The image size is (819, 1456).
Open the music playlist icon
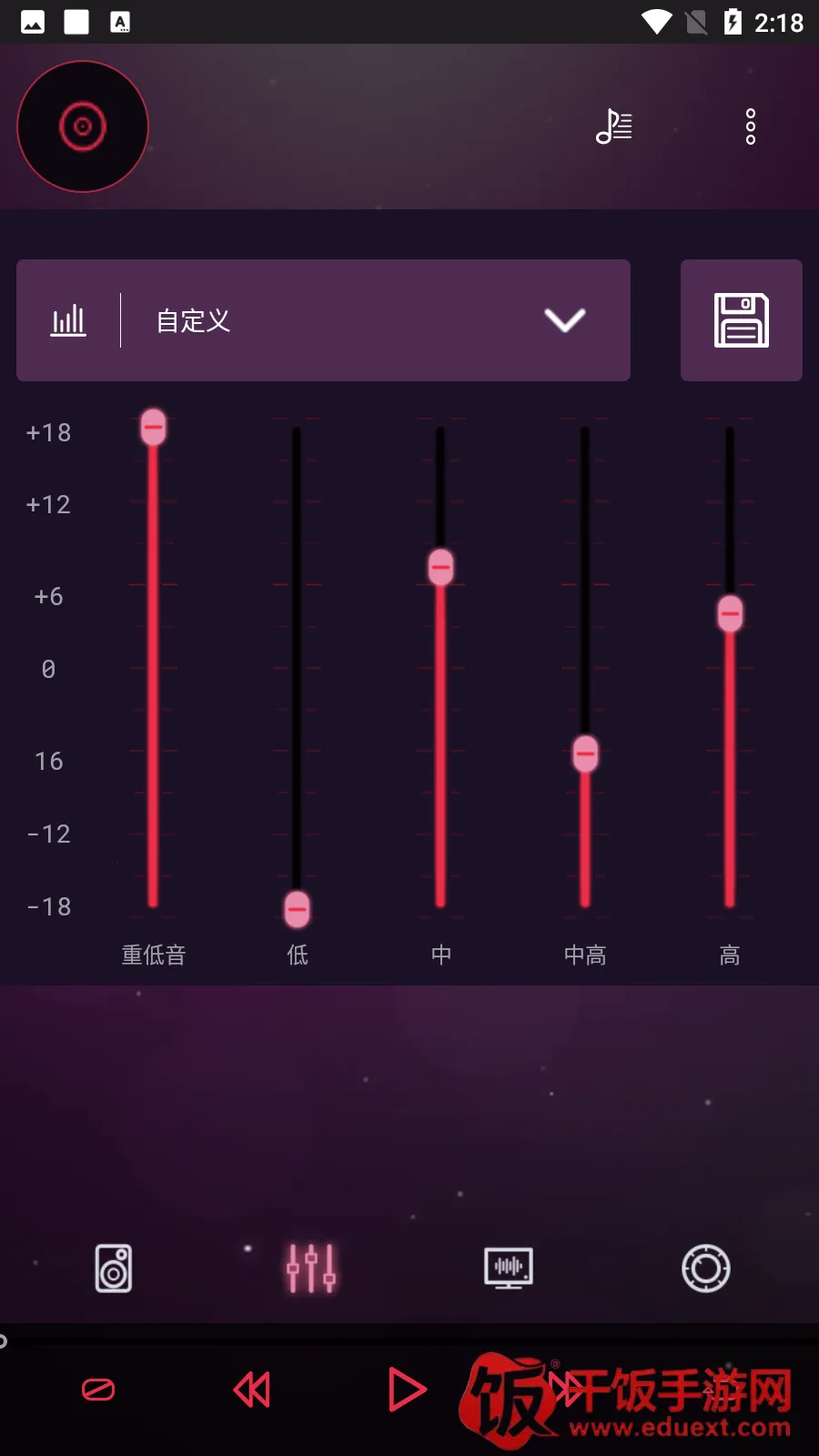(614, 126)
